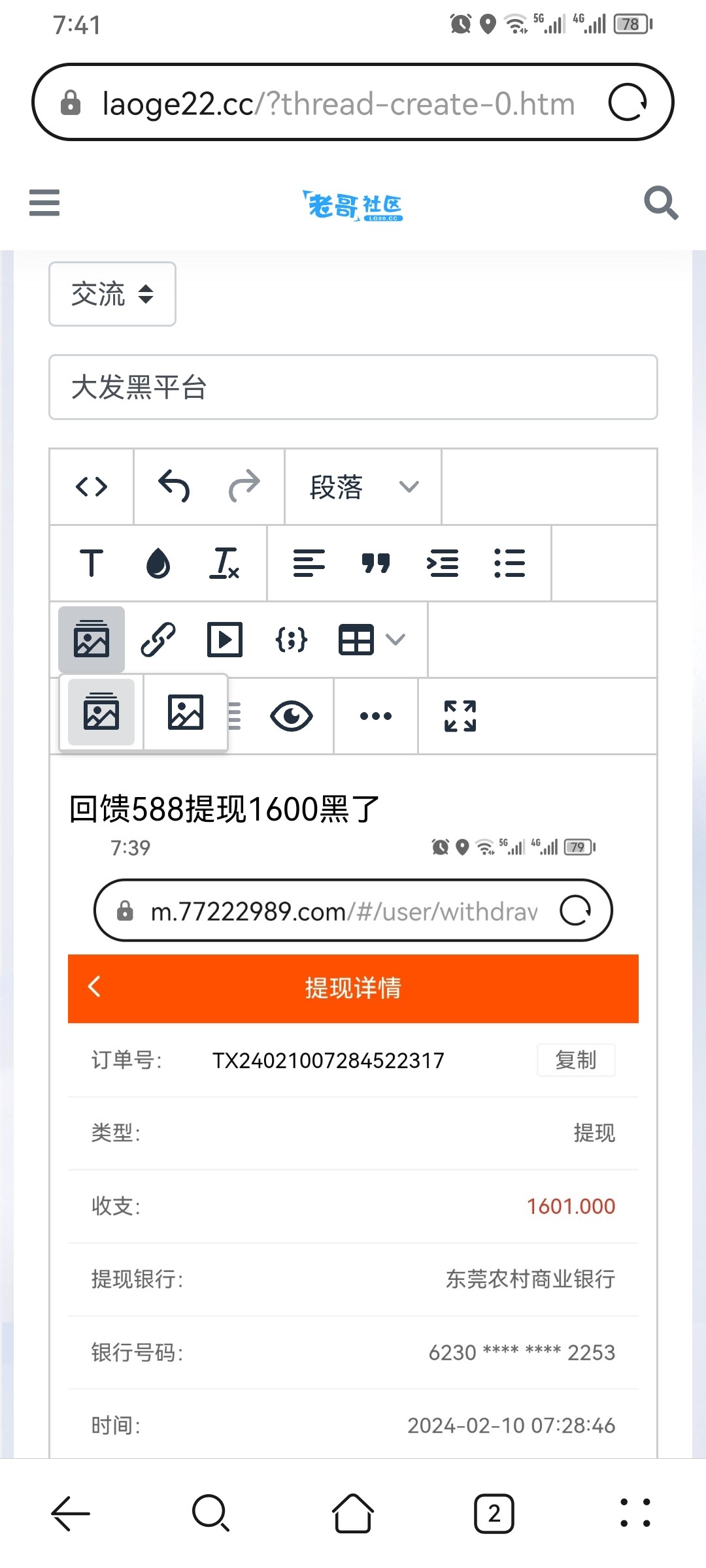This screenshot has height=1568, width=706.
Task: Open the hamburger menu
Action: click(x=44, y=203)
